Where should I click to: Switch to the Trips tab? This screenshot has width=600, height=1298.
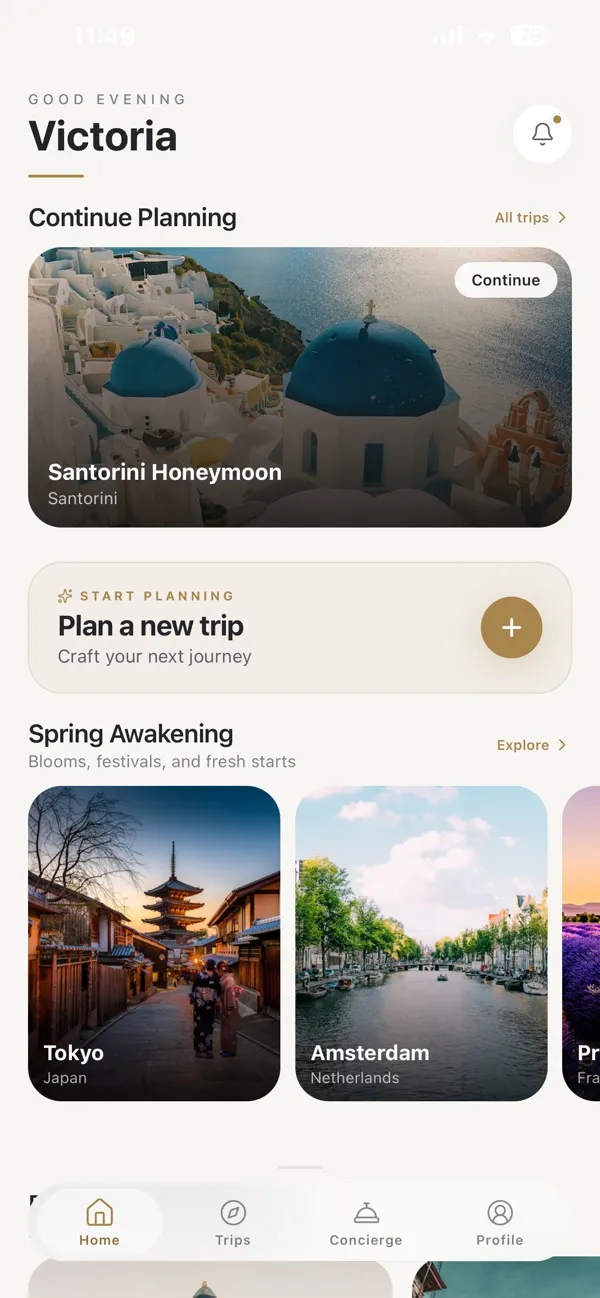tap(233, 1223)
